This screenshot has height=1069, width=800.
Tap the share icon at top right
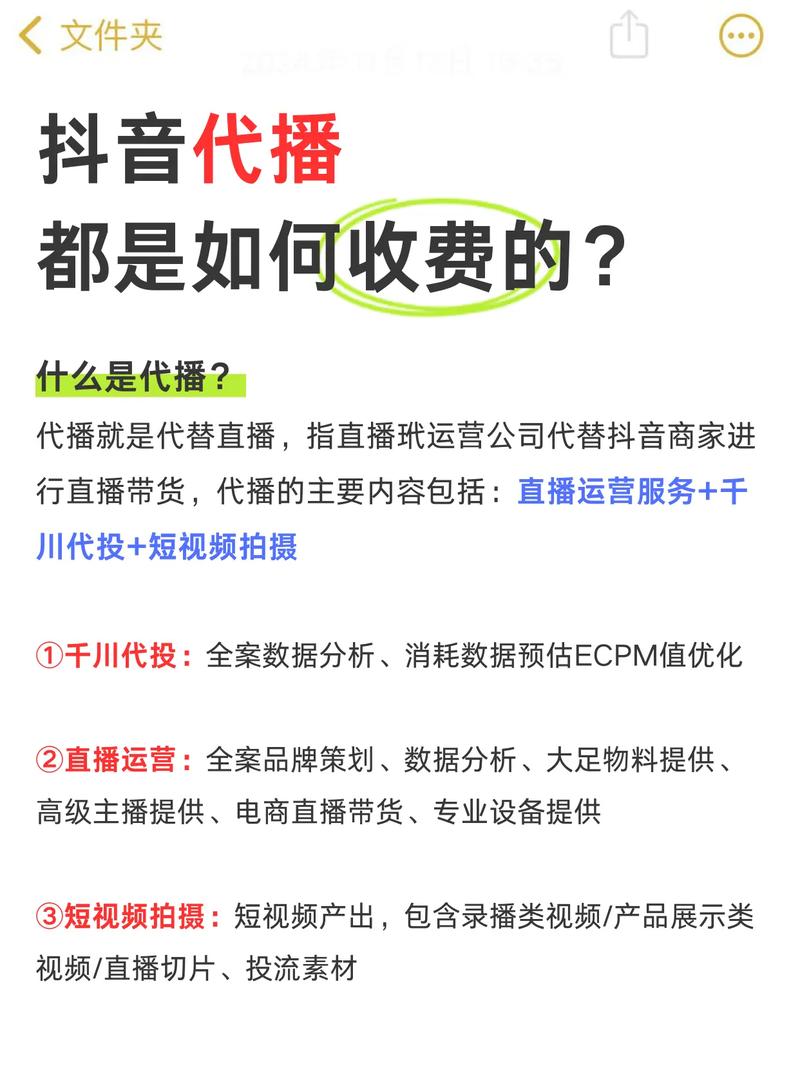(631, 33)
